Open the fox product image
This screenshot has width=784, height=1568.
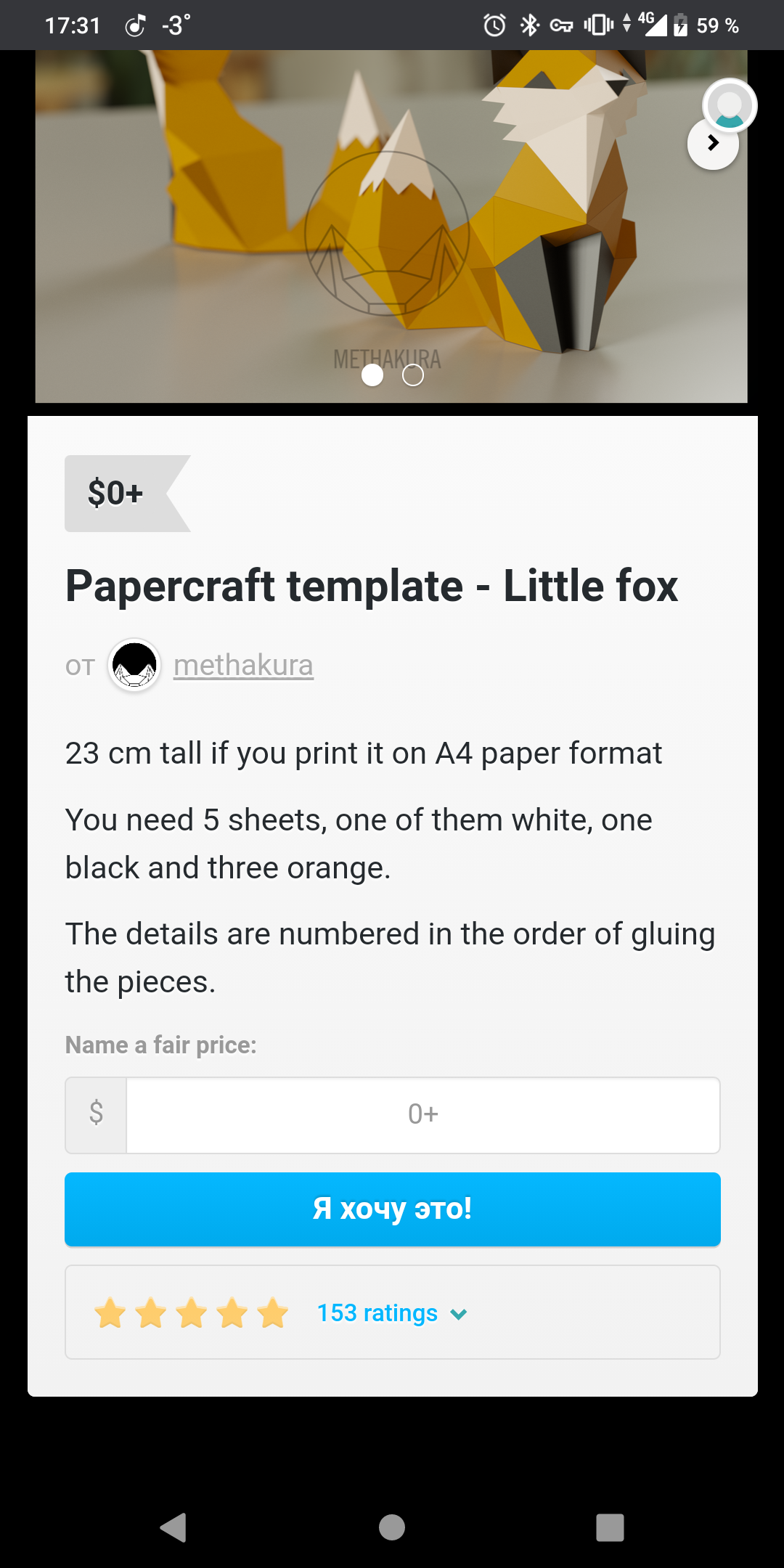(391, 226)
